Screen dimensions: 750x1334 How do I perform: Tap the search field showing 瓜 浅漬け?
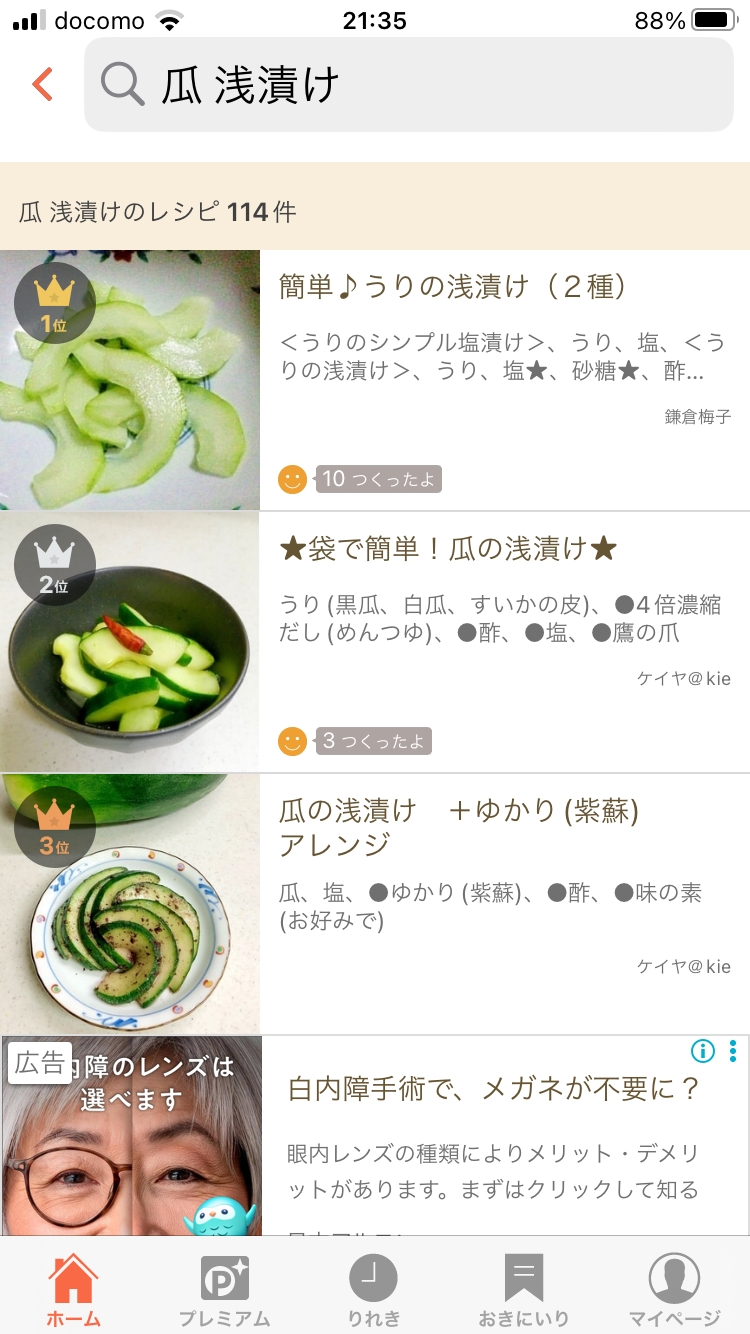pos(408,85)
